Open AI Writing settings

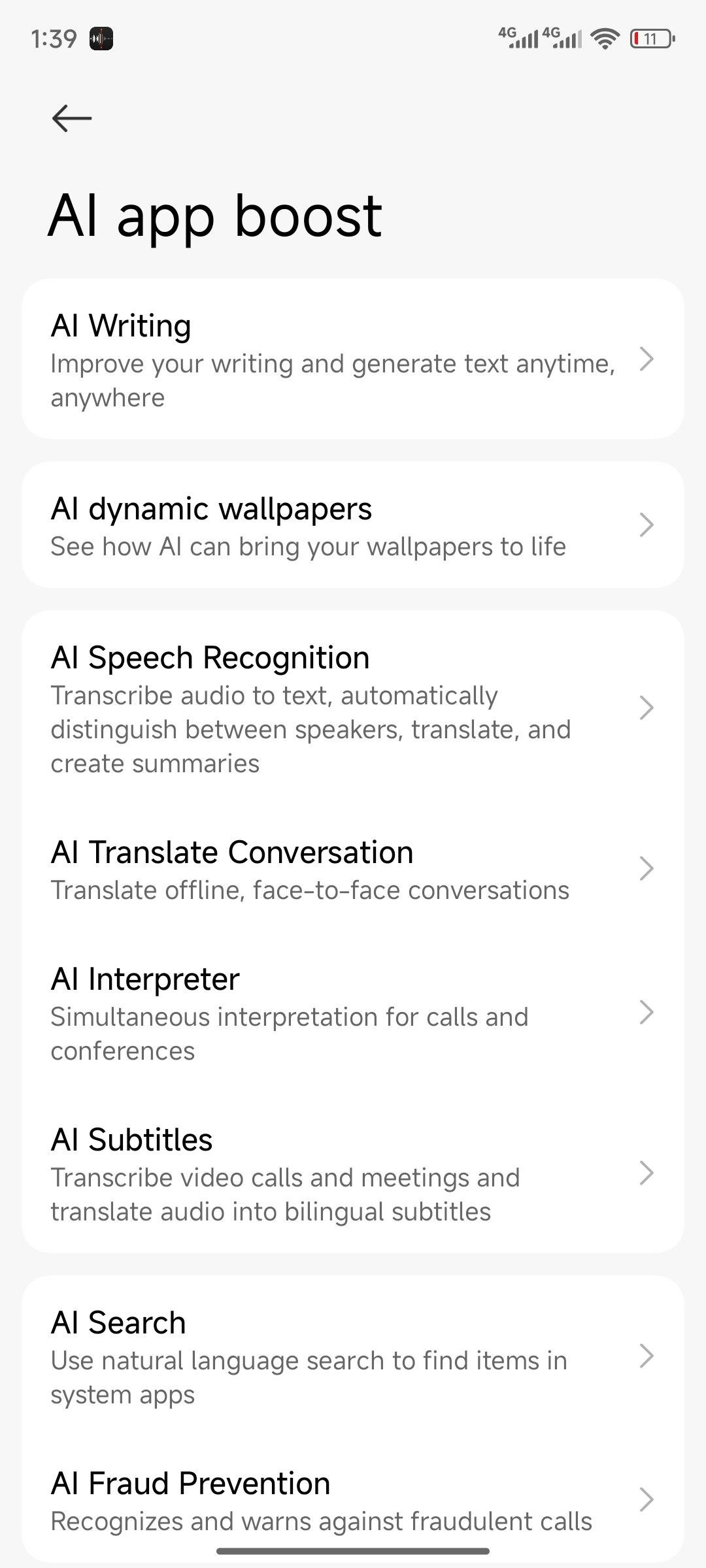353,359
